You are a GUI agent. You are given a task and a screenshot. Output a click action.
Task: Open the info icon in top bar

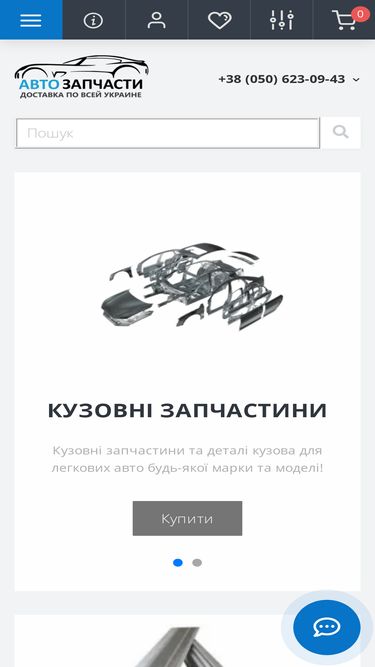coord(94,20)
